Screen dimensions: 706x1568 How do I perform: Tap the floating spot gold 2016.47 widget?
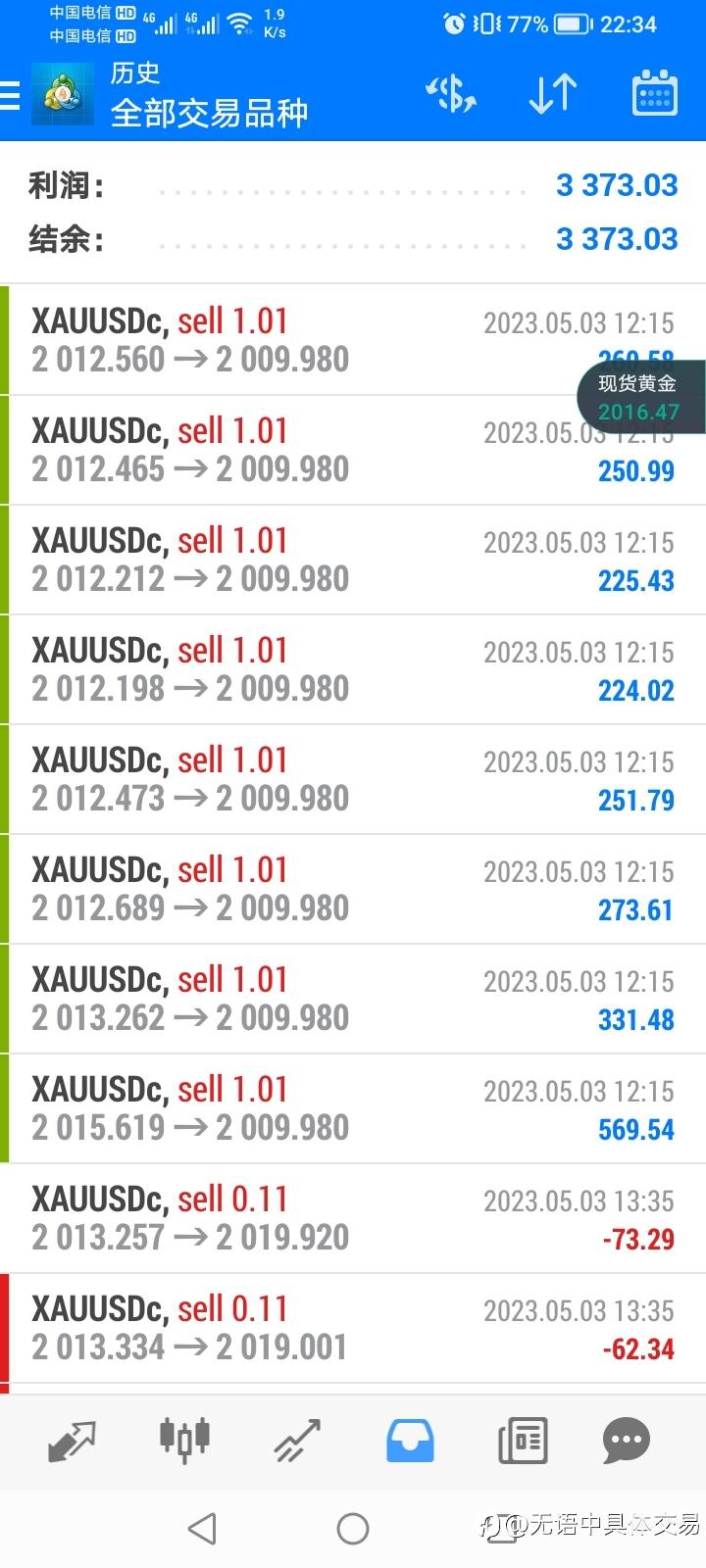tap(641, 396)
